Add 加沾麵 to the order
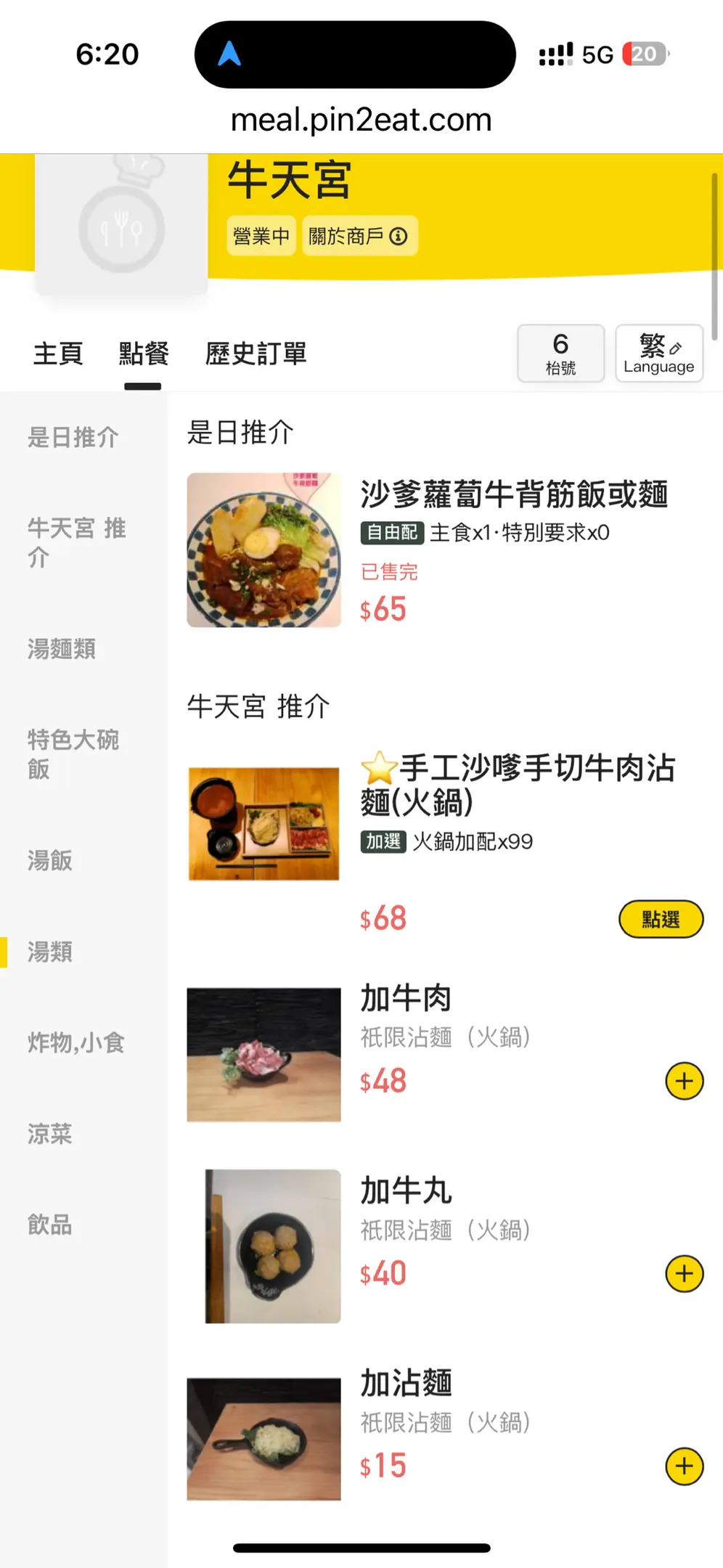 point(684,1466)
